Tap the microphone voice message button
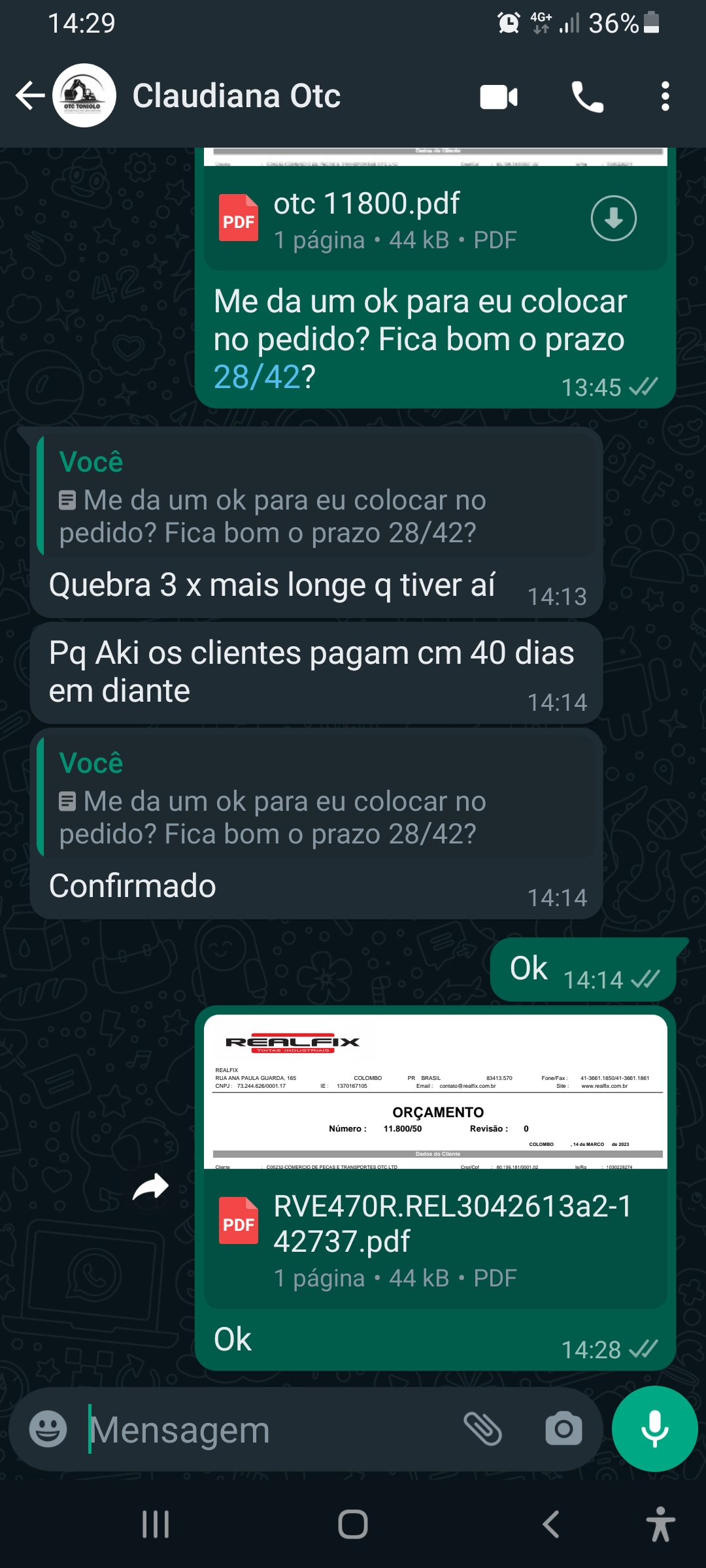The height and width of the screenshot is (1568, 706). [x=654, y=1429]
